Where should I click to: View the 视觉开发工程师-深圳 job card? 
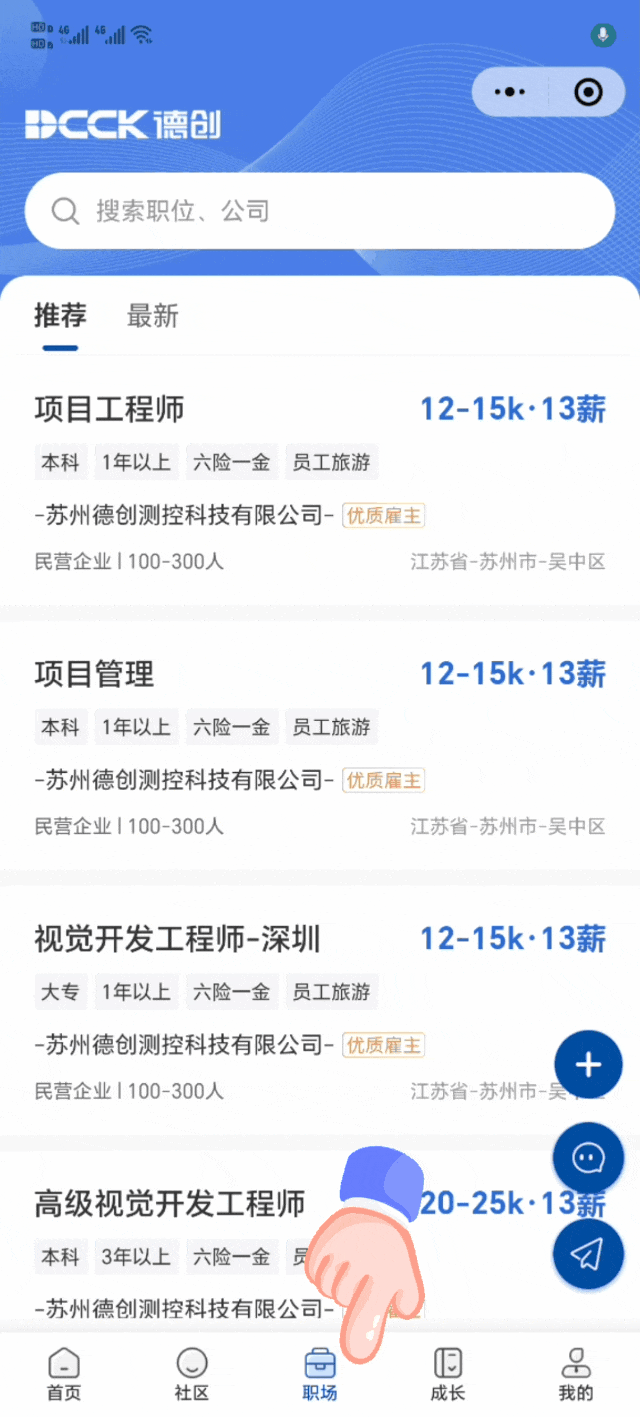(320, 1011)
